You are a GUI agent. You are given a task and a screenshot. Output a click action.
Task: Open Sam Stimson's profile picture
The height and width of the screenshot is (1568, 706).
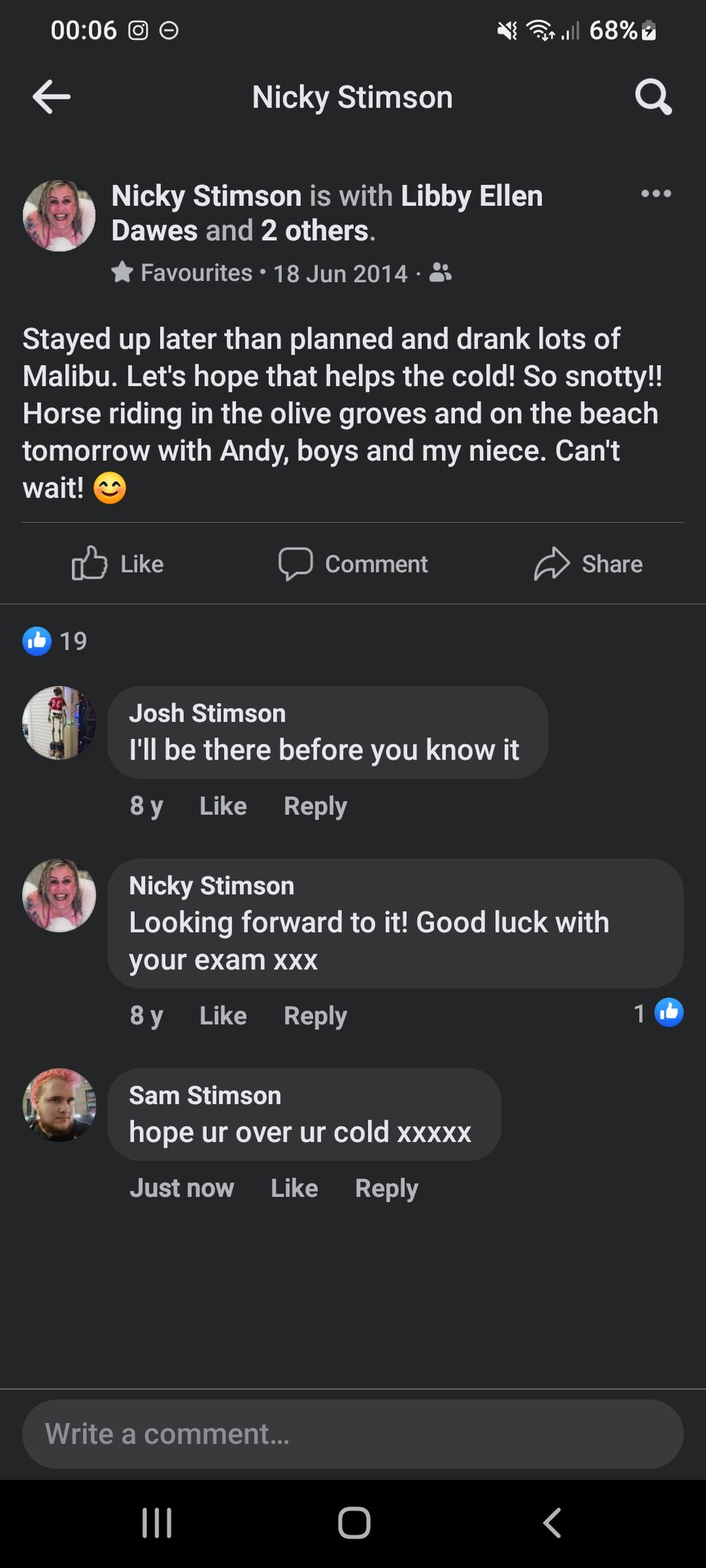coord(59,1105)
